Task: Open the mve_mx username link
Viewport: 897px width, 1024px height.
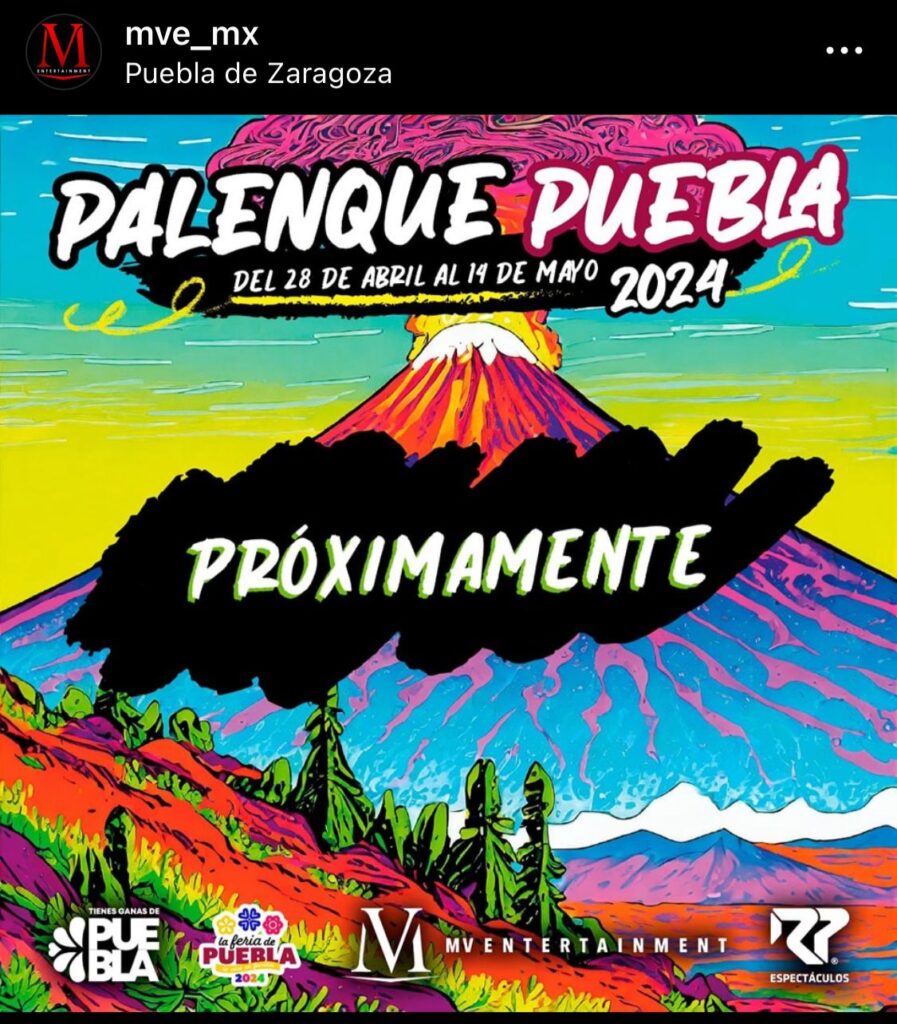Action: tap(191, 35)
